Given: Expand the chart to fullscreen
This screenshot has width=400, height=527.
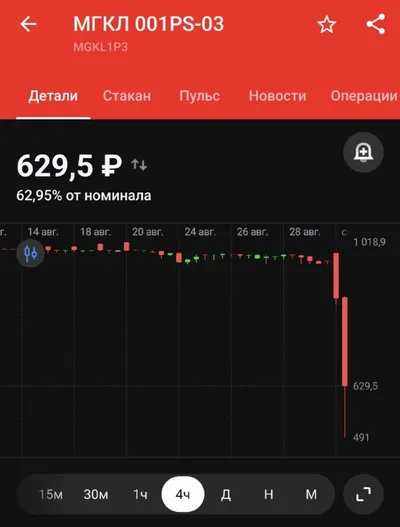Looking at the screenshot, I should click(363, 494).
